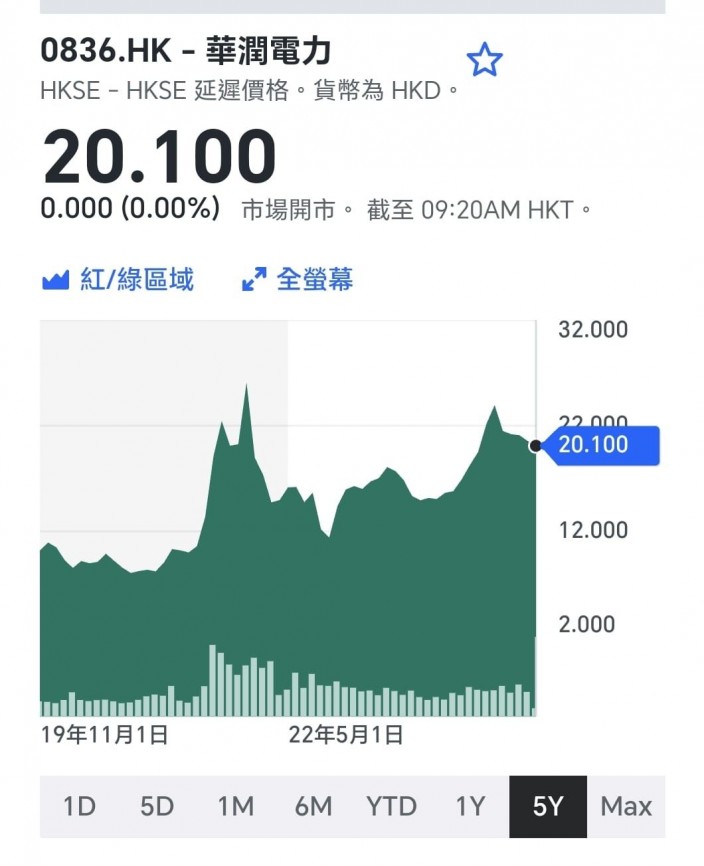Tap the 5Y range tab
Image resolution: width=704 pixels, height=866 pixels.
[548, 806]
